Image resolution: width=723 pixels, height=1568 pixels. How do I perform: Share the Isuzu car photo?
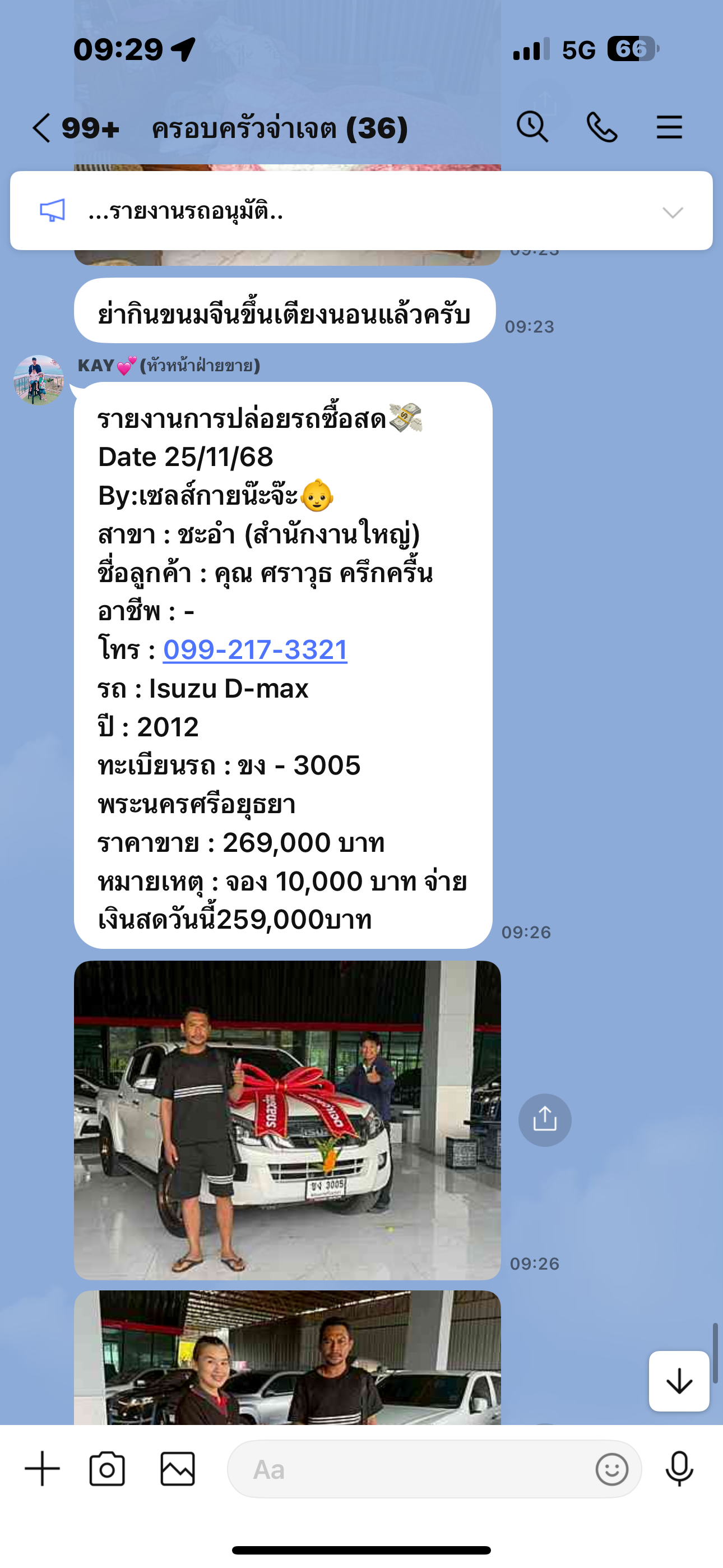[545, 1120]
